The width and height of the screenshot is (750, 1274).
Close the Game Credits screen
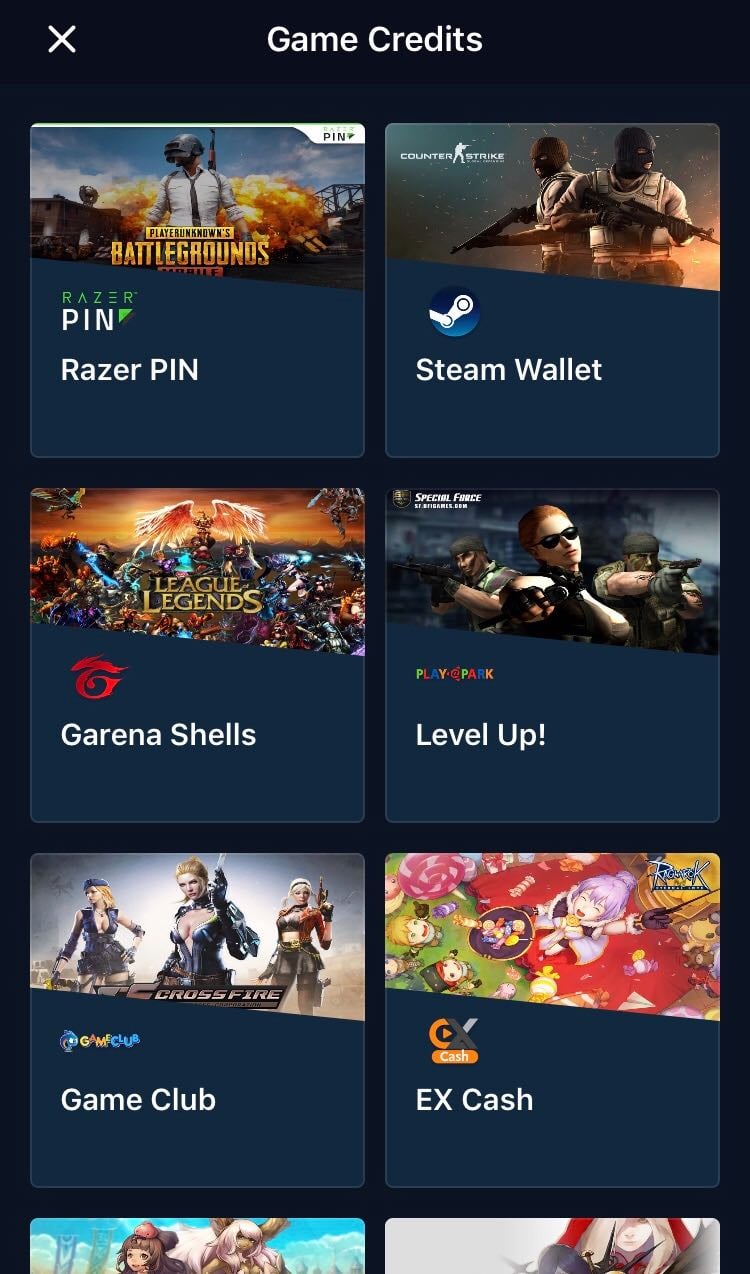pyautogui.click(x=62, y=40)
